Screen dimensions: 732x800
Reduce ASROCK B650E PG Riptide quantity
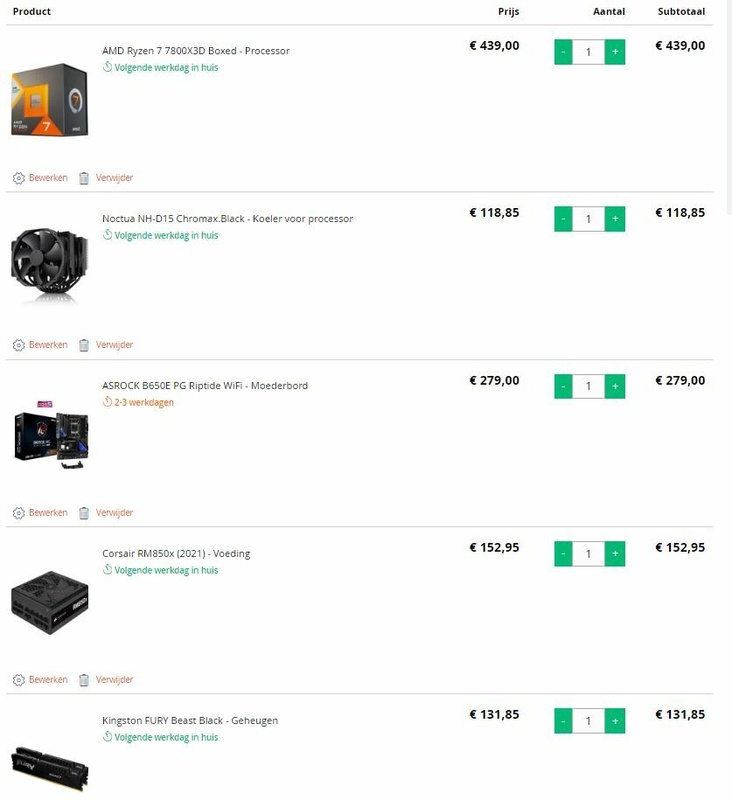coord(564,386)
